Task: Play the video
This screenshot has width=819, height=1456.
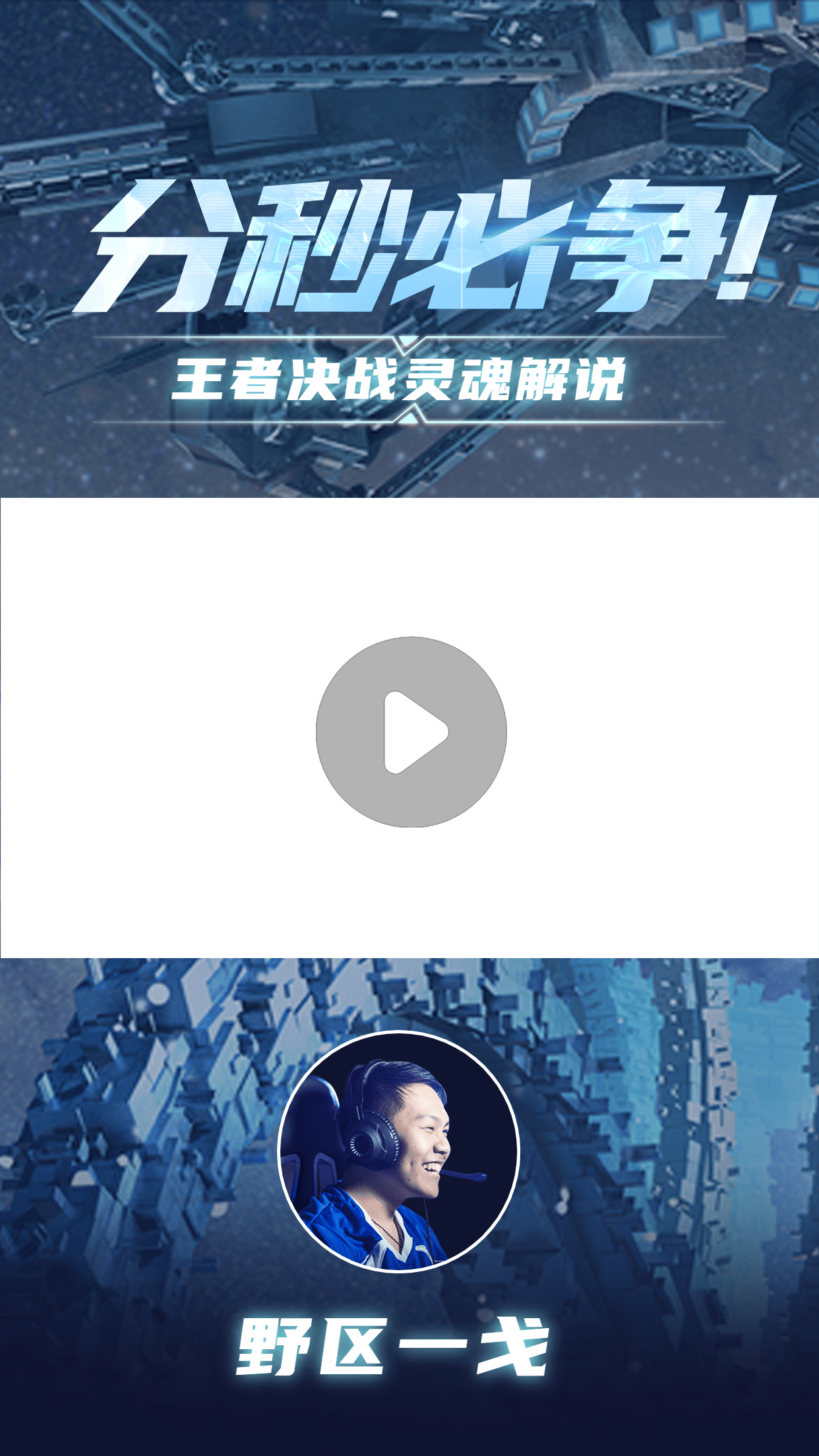Action: (411, 731)
